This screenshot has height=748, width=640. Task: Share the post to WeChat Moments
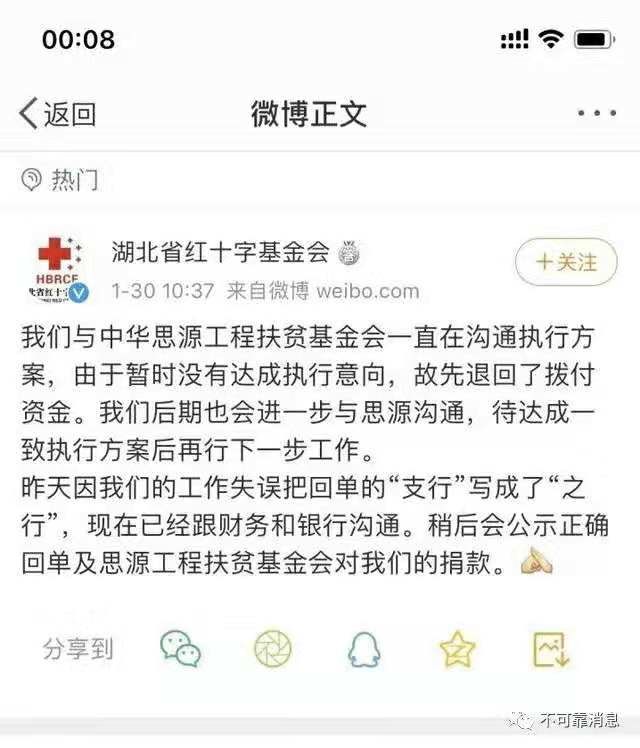(272, 649)
